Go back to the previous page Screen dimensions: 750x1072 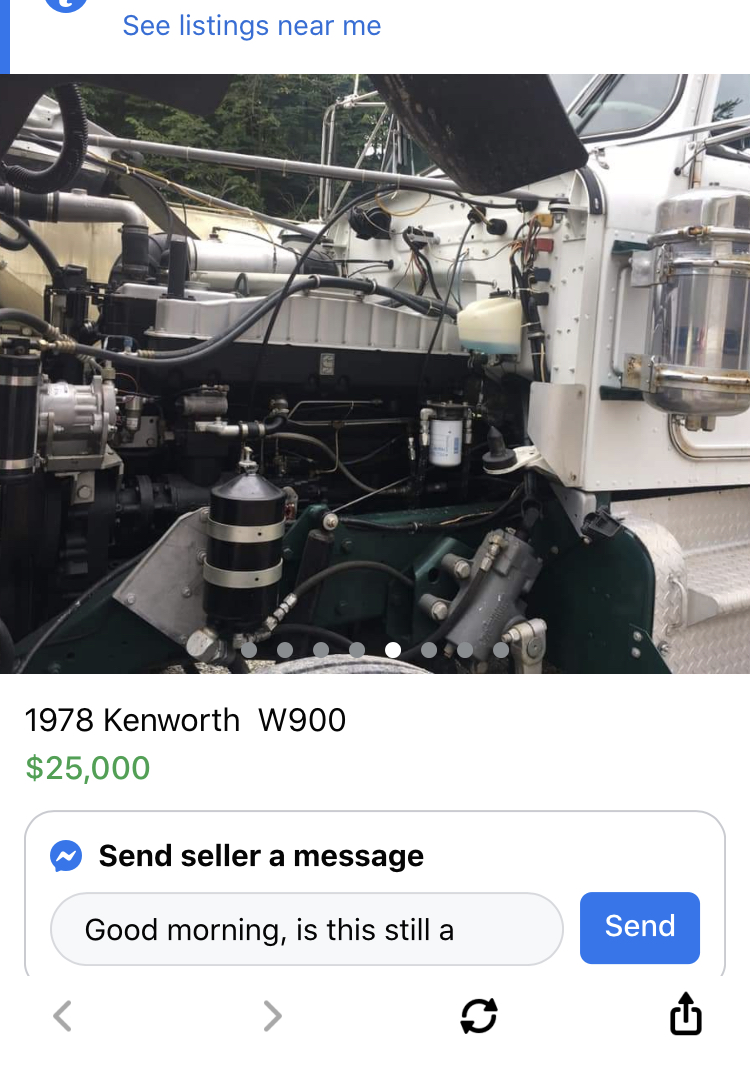62,1017
